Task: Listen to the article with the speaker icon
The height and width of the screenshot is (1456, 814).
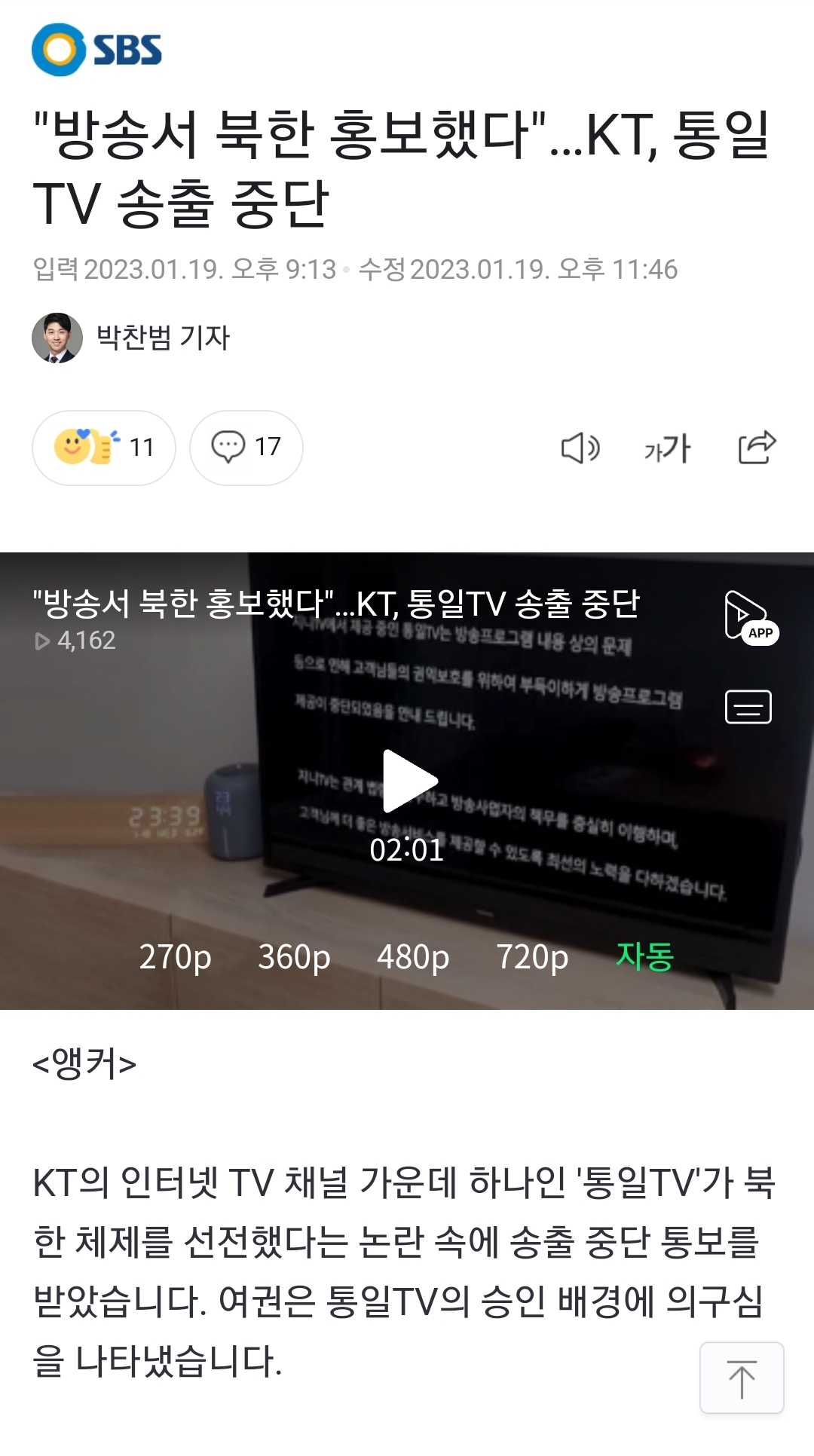Action: [x=580, y=448]
